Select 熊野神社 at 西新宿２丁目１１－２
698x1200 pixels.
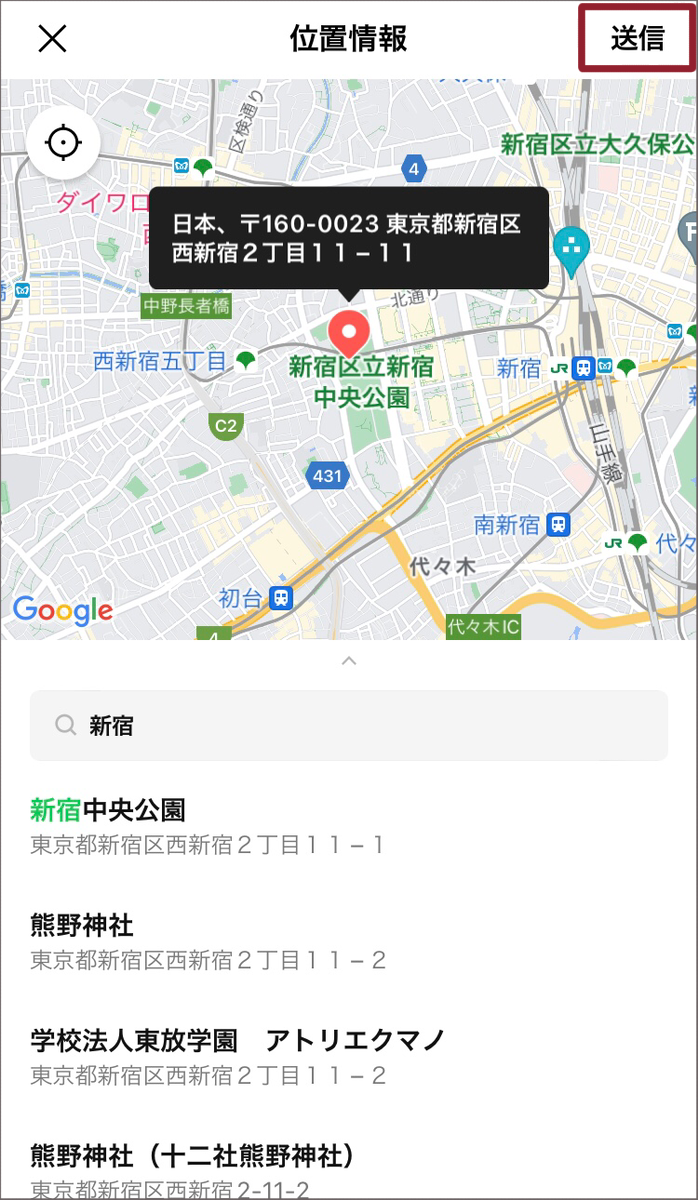(x=208, y=942)
